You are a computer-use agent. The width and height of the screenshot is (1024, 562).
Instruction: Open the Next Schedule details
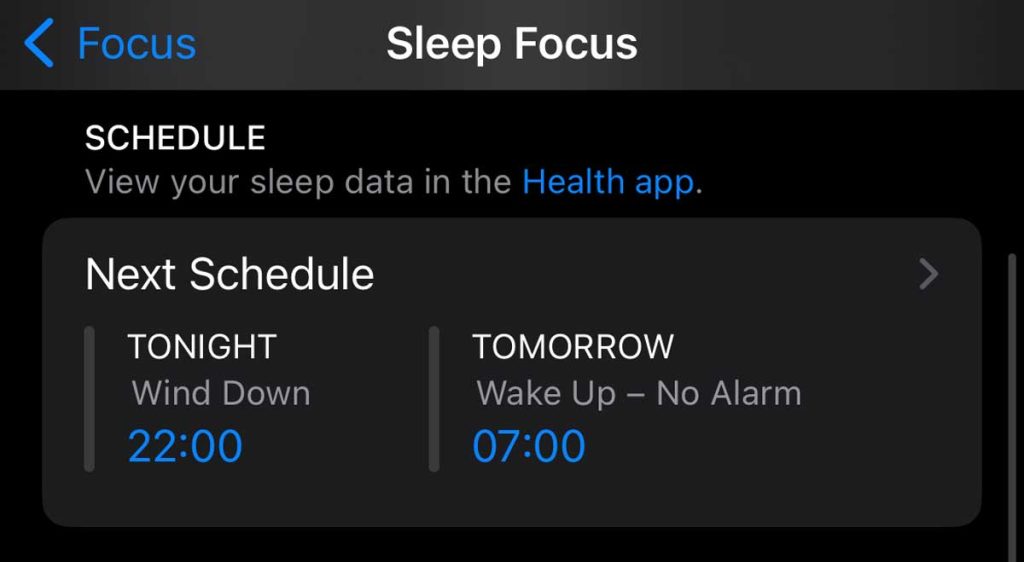coord(510,274)
